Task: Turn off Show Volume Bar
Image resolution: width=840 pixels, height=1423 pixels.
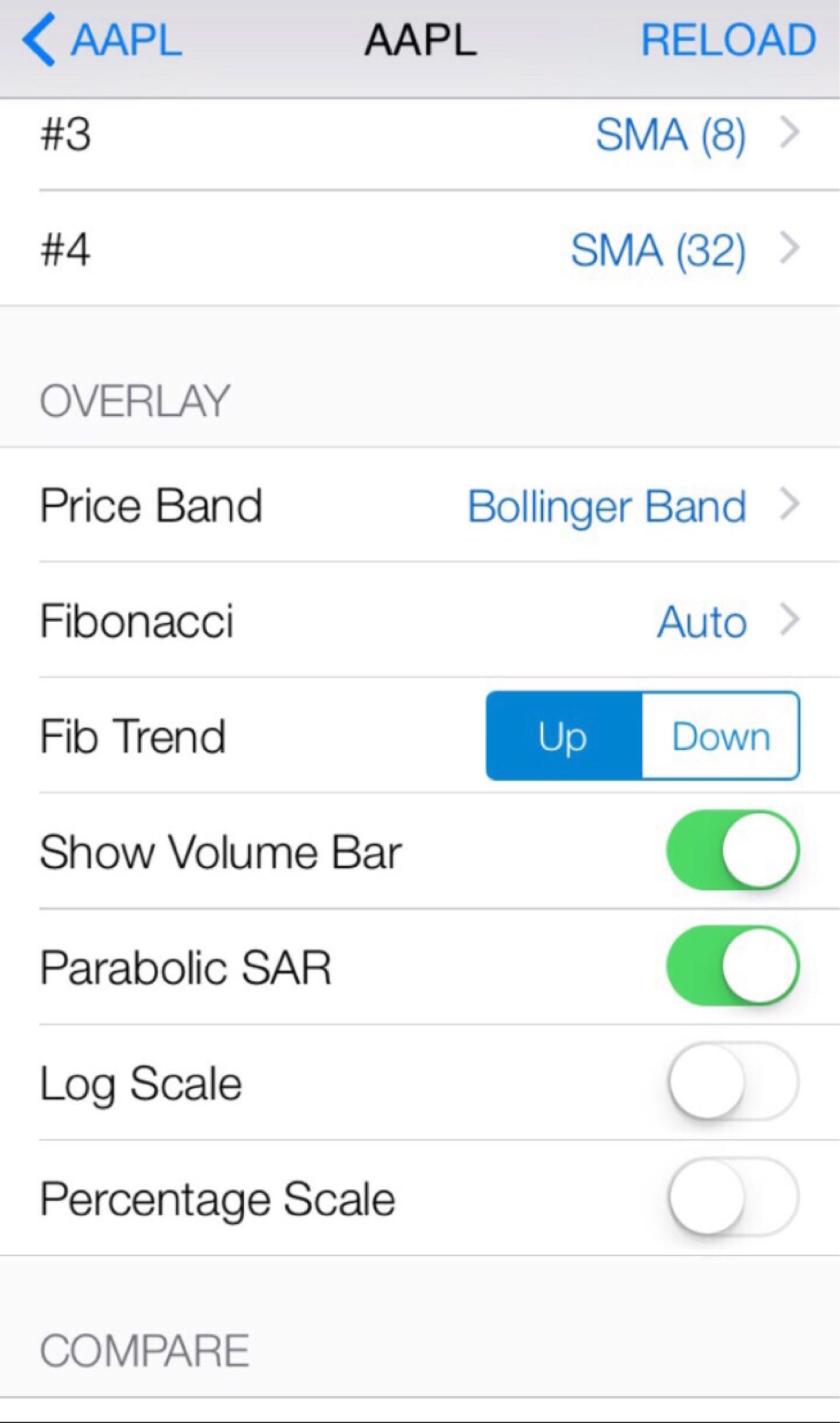Action: coord(733,851)
